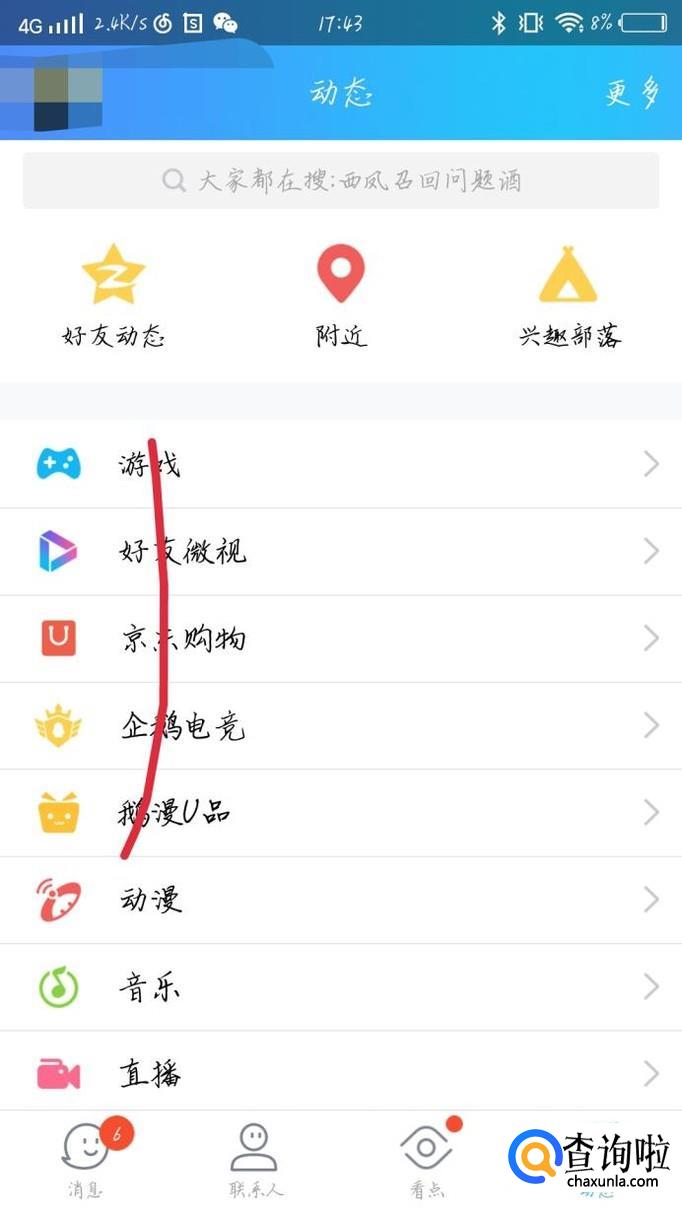This screenshot has height=1212, width=682.
Task: Open the 游戏 row
Action: point(340,464)
